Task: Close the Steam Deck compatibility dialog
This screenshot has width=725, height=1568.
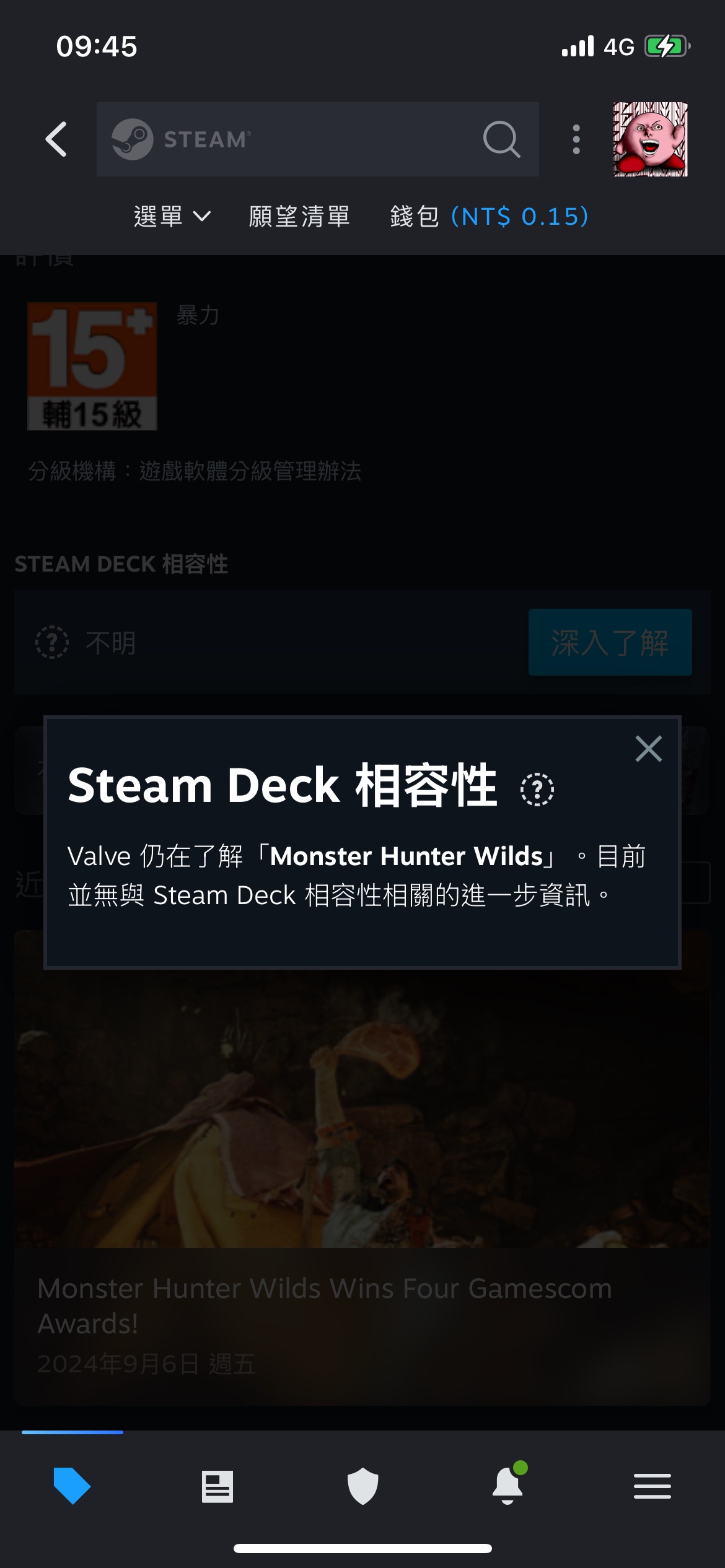Action: click(x=649, y=749)
